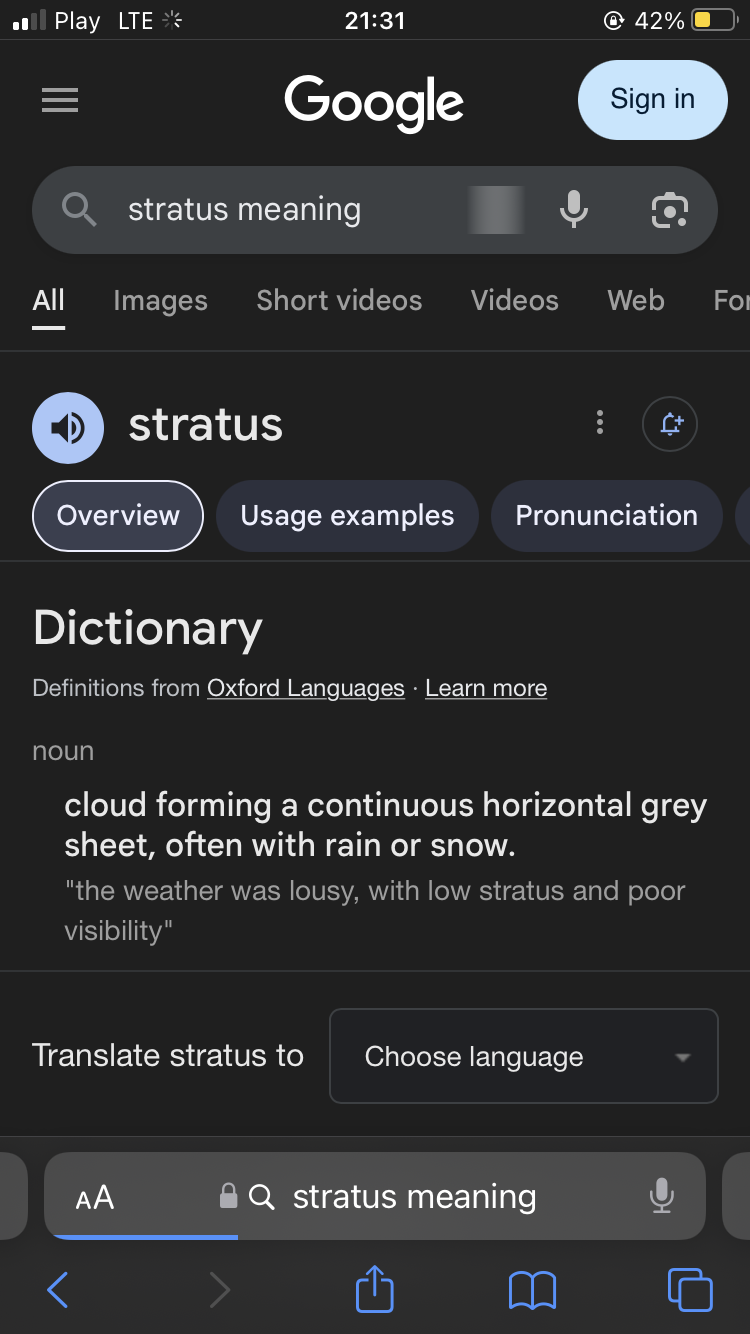Switch to the Web tab

[636, 301]
